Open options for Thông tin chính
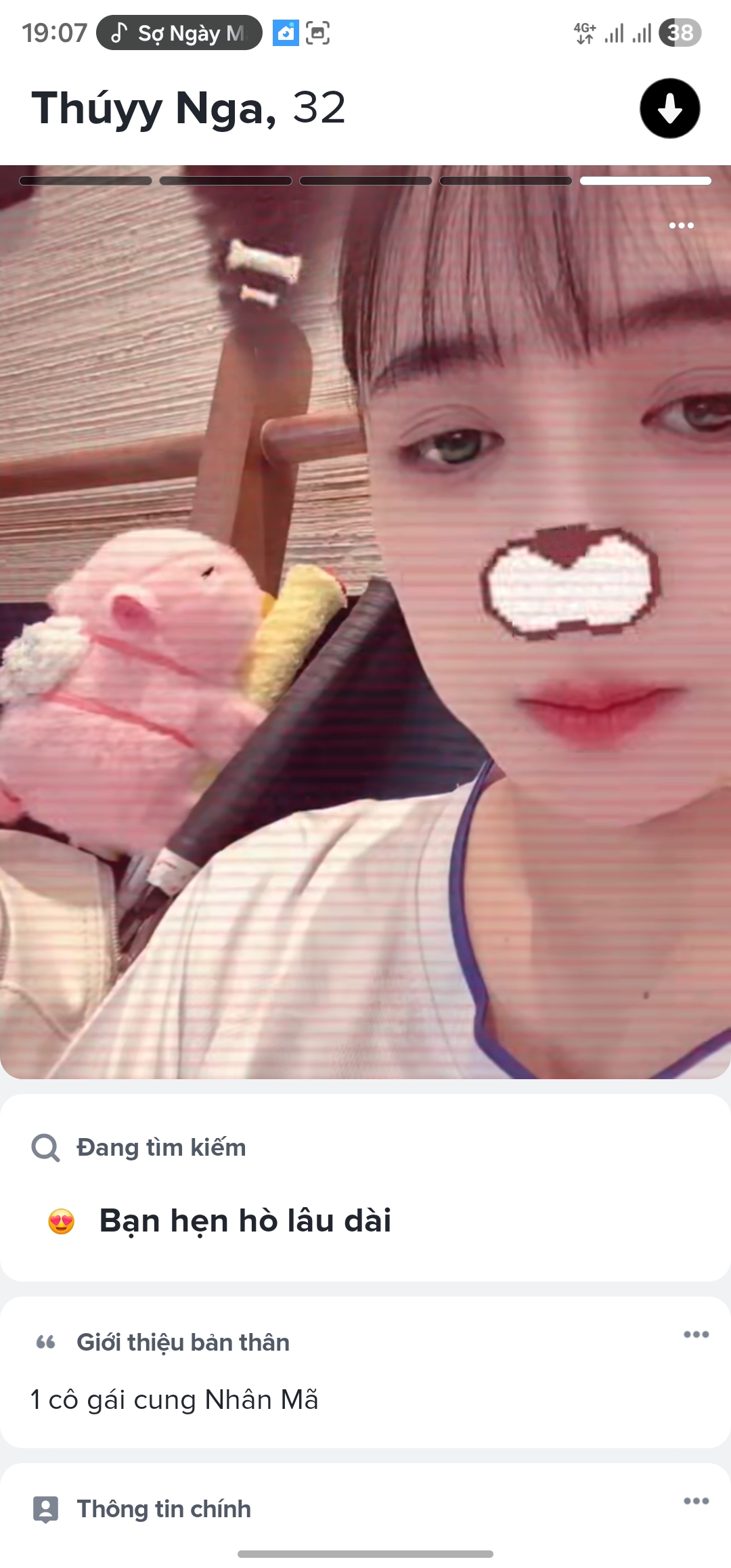This screenshot has width=731, height=1568. [x=696, y=1501]
